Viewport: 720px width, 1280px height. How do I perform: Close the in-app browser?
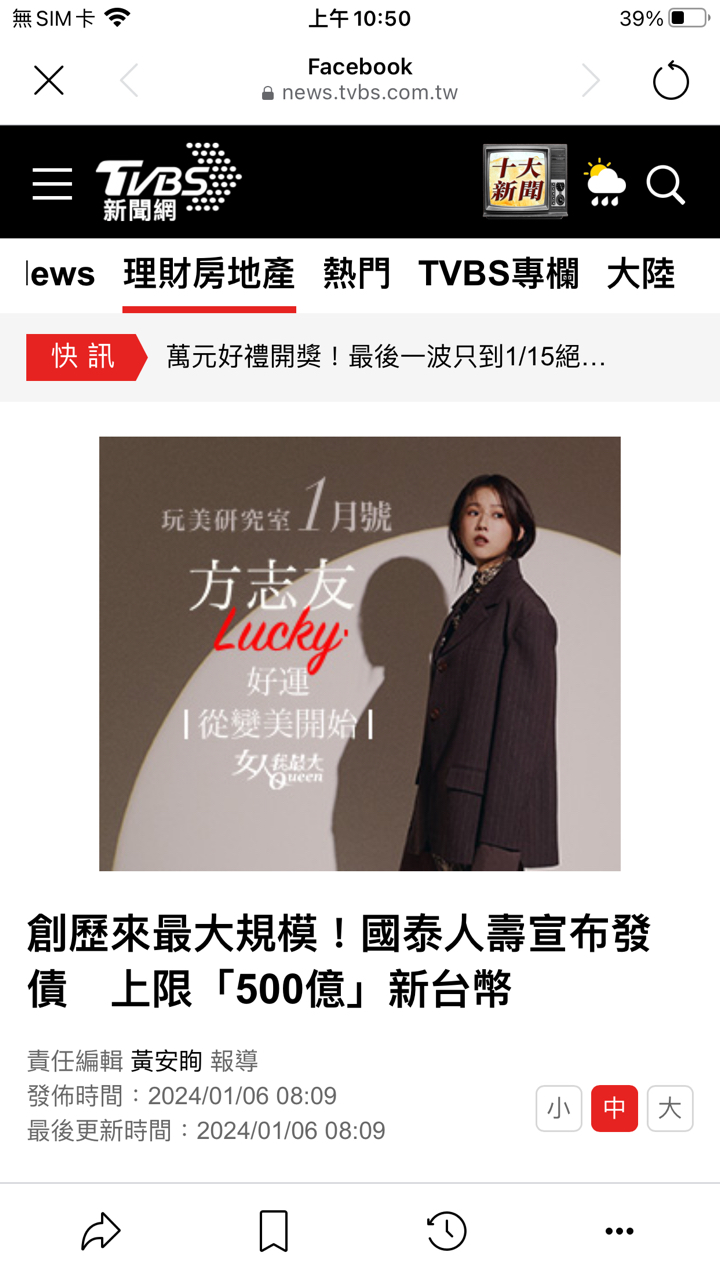(48, 80)
